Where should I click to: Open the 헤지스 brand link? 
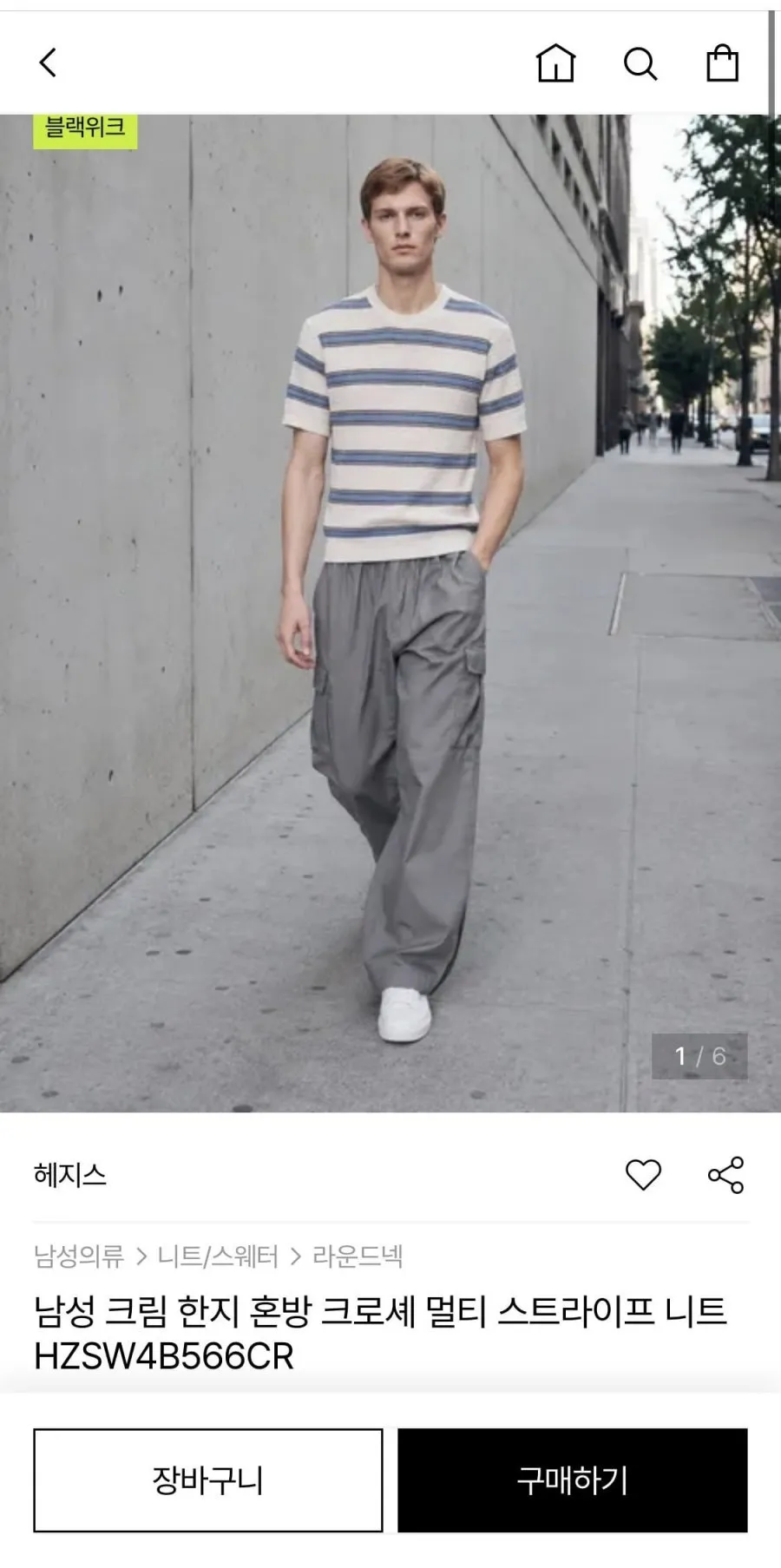[70, 1175]
